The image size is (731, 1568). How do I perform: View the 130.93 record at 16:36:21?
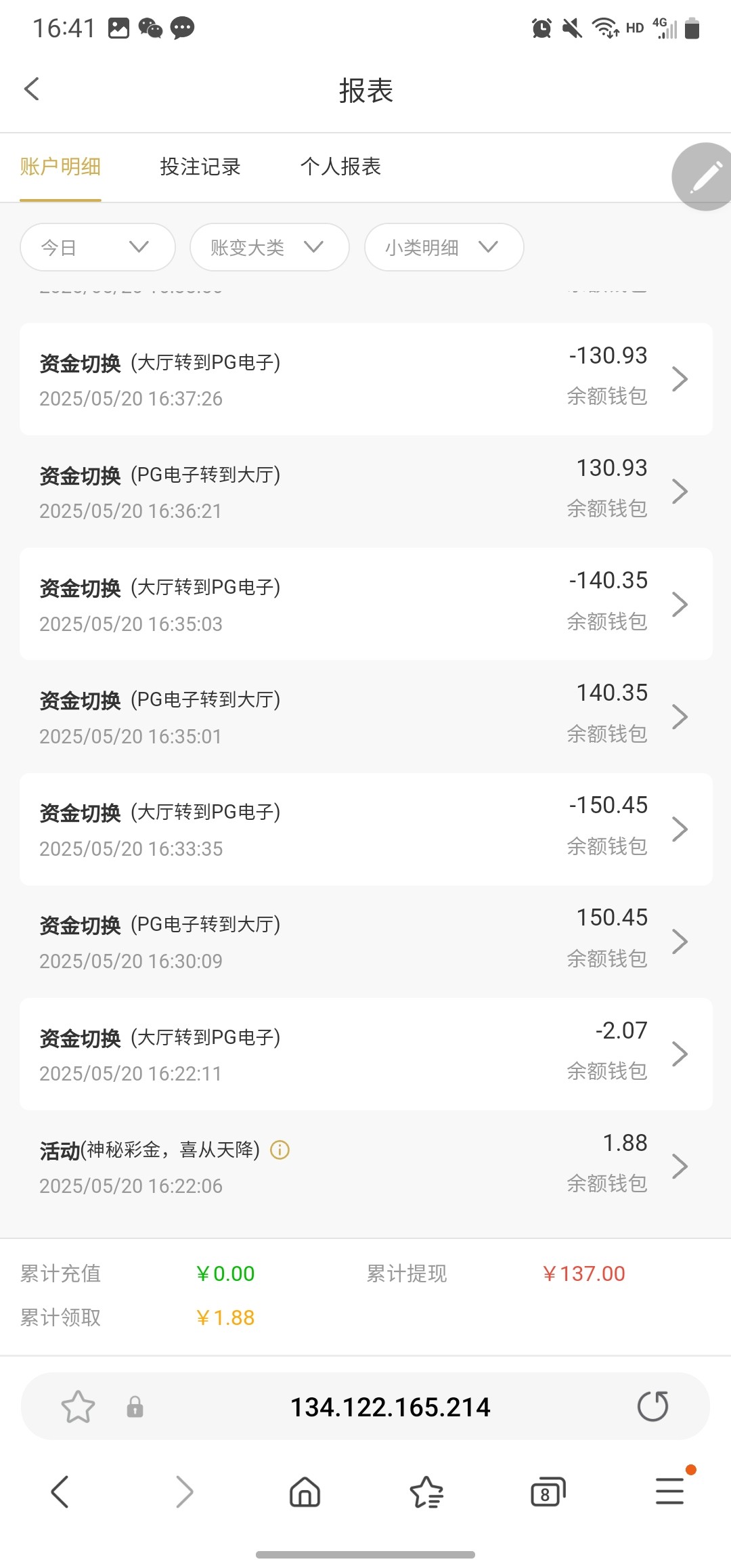[x=366, y=492]
